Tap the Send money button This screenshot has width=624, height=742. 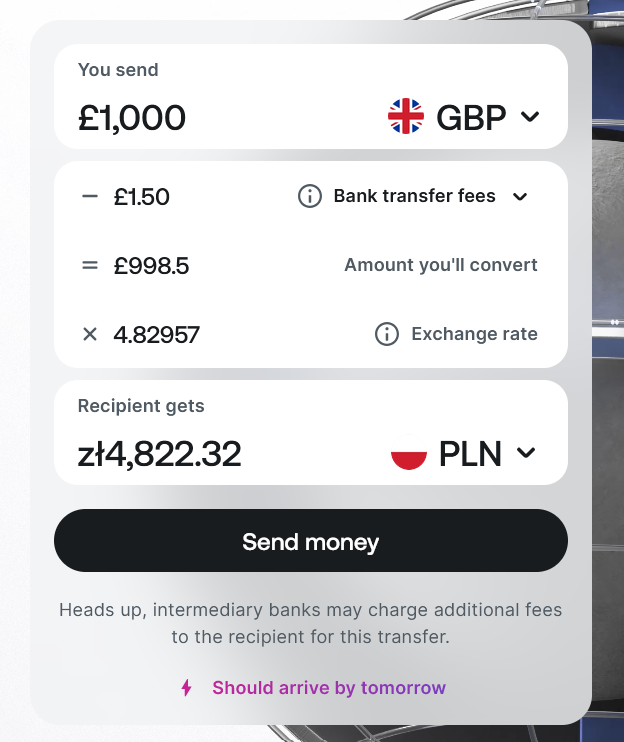point(311,541)
